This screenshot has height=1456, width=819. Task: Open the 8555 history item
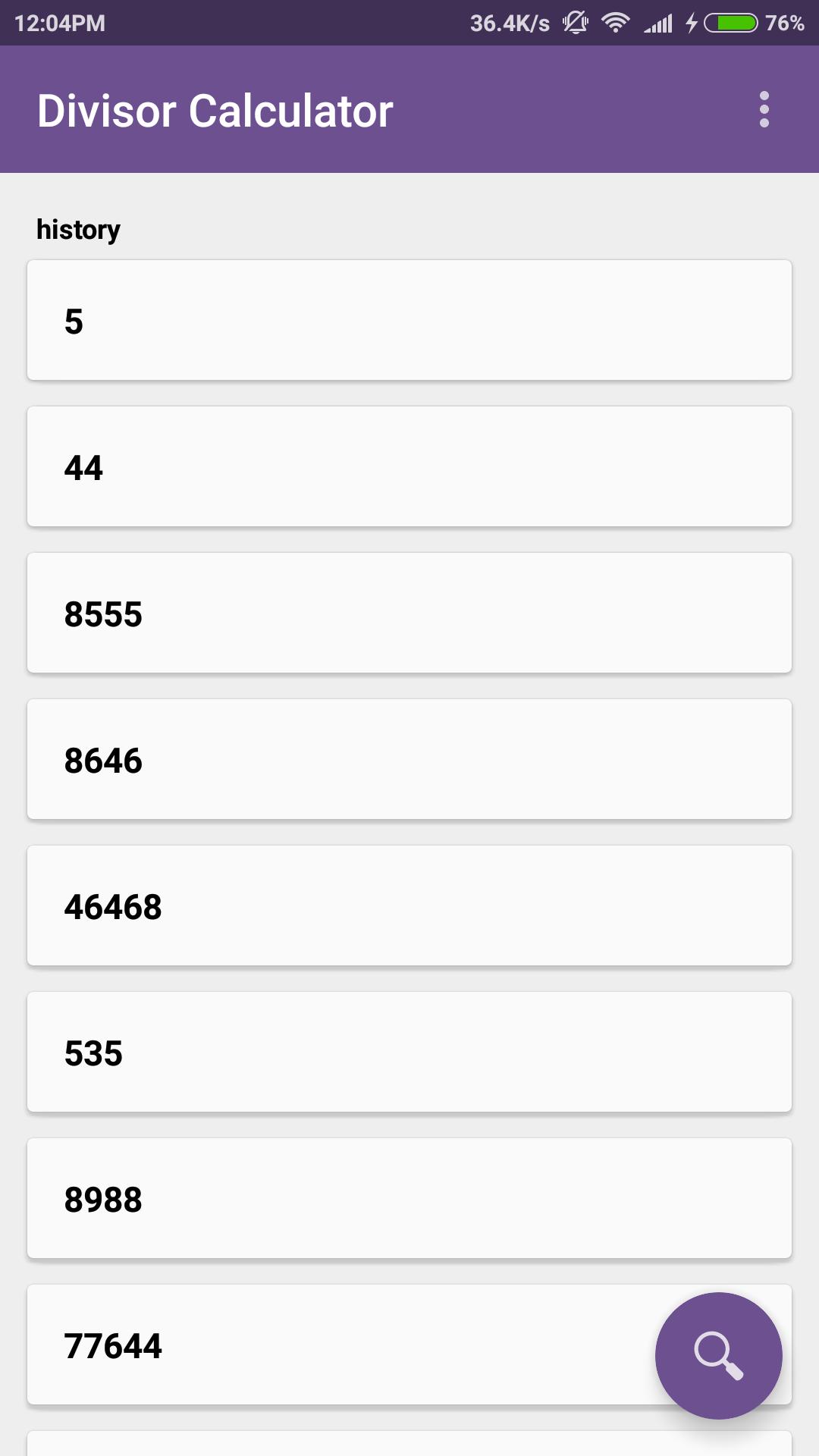(x=409, y=612)
